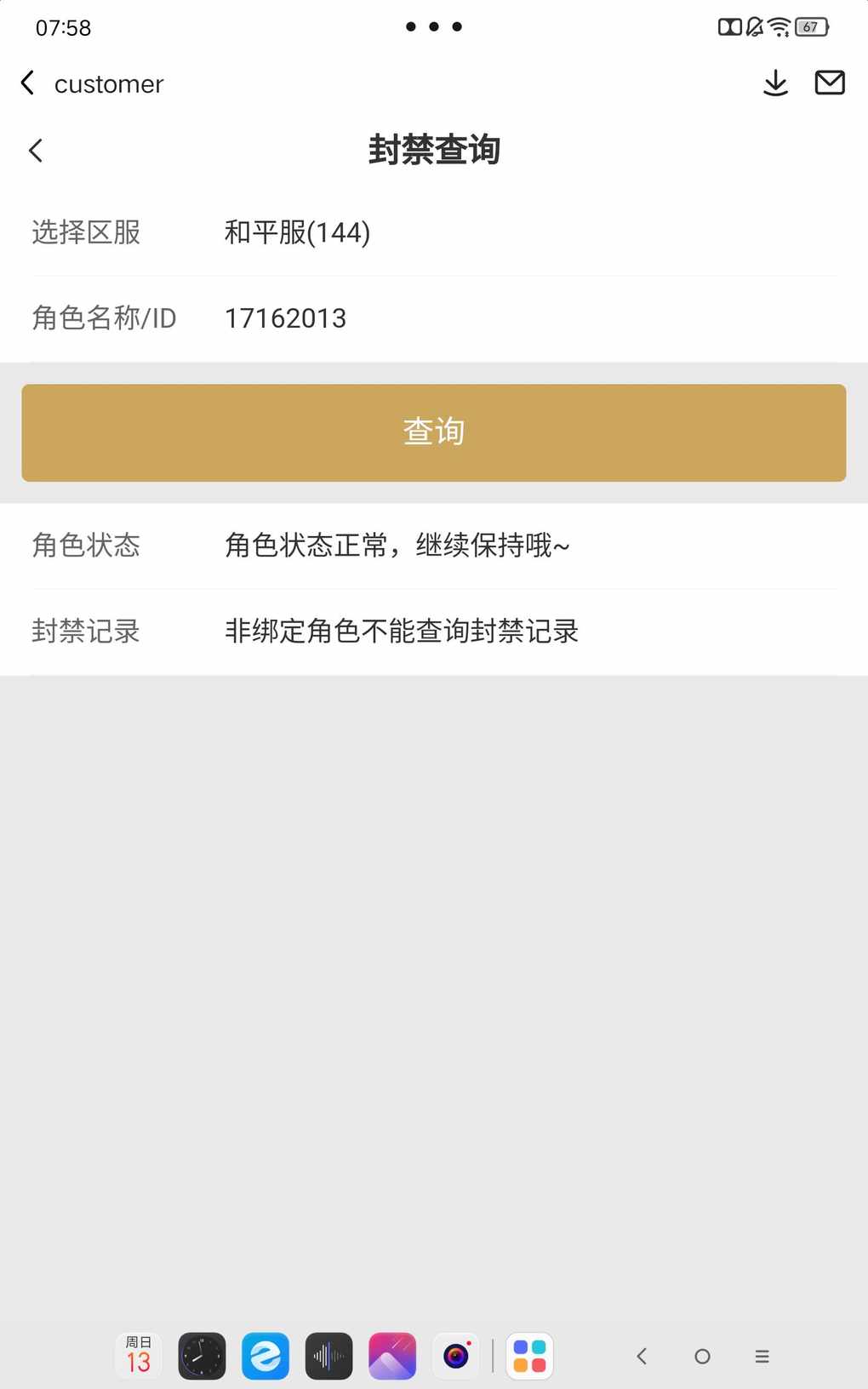Tap the download icon in top bar
The image size is (868, 1389).
(775, 83)
